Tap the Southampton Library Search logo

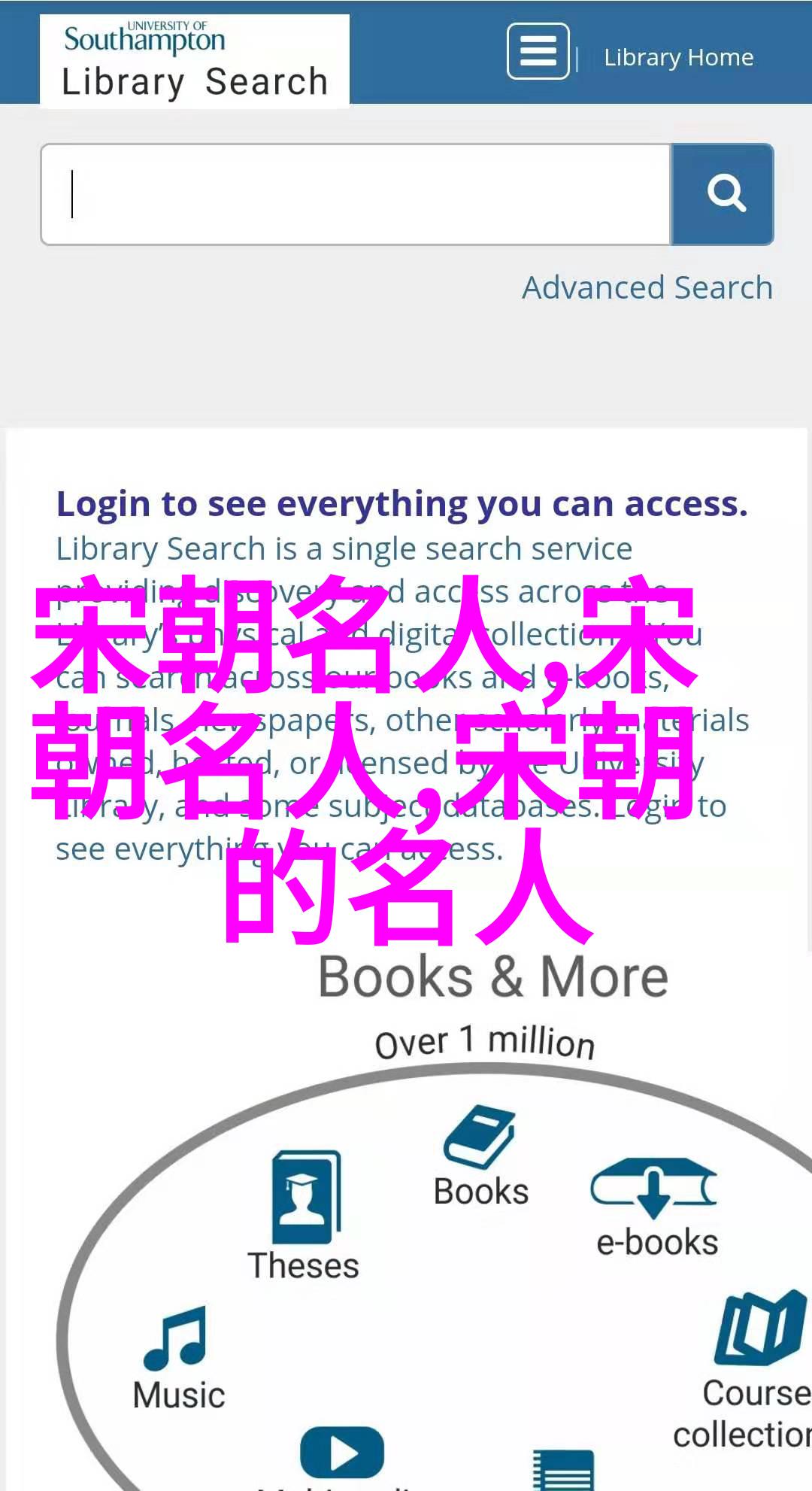point(195,60)
